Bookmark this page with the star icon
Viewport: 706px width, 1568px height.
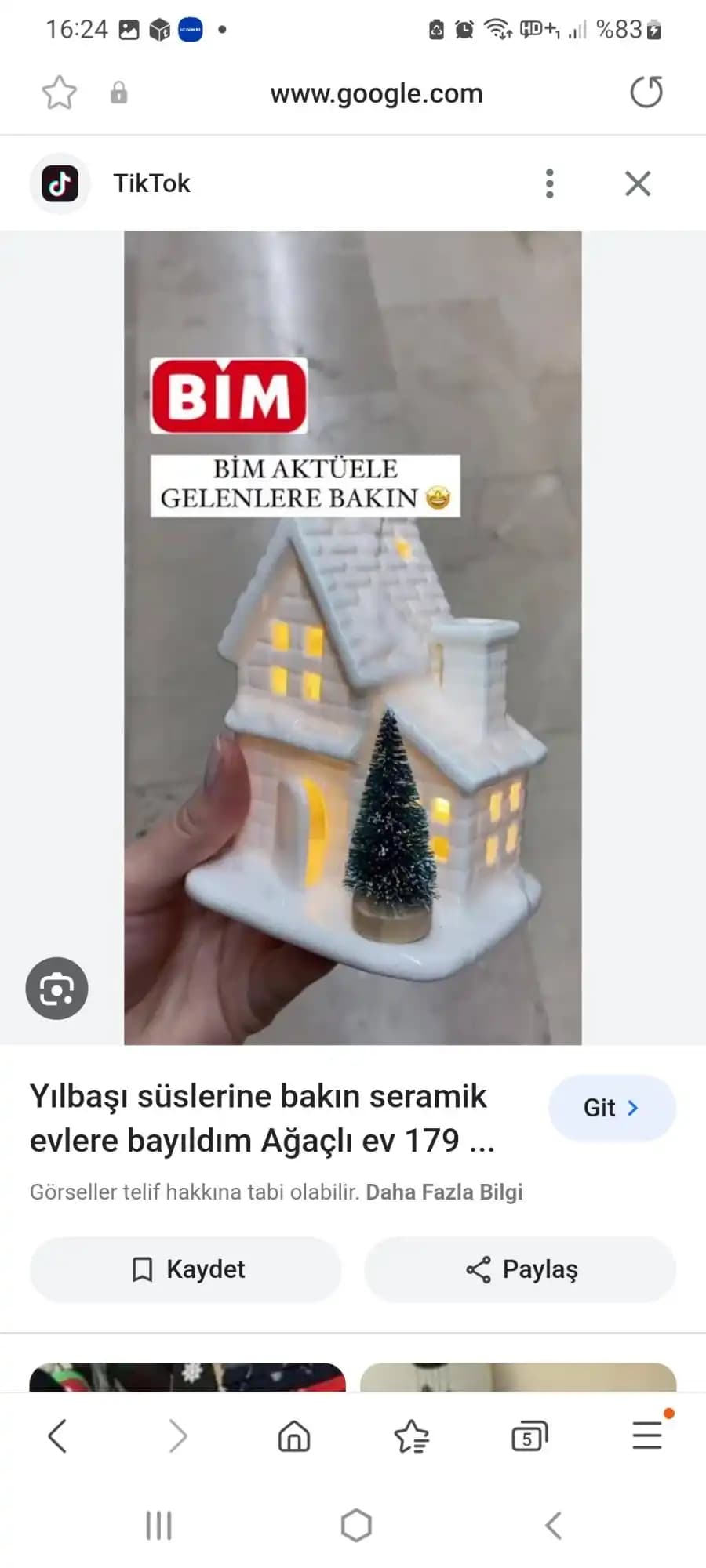(x=59, y=93)
